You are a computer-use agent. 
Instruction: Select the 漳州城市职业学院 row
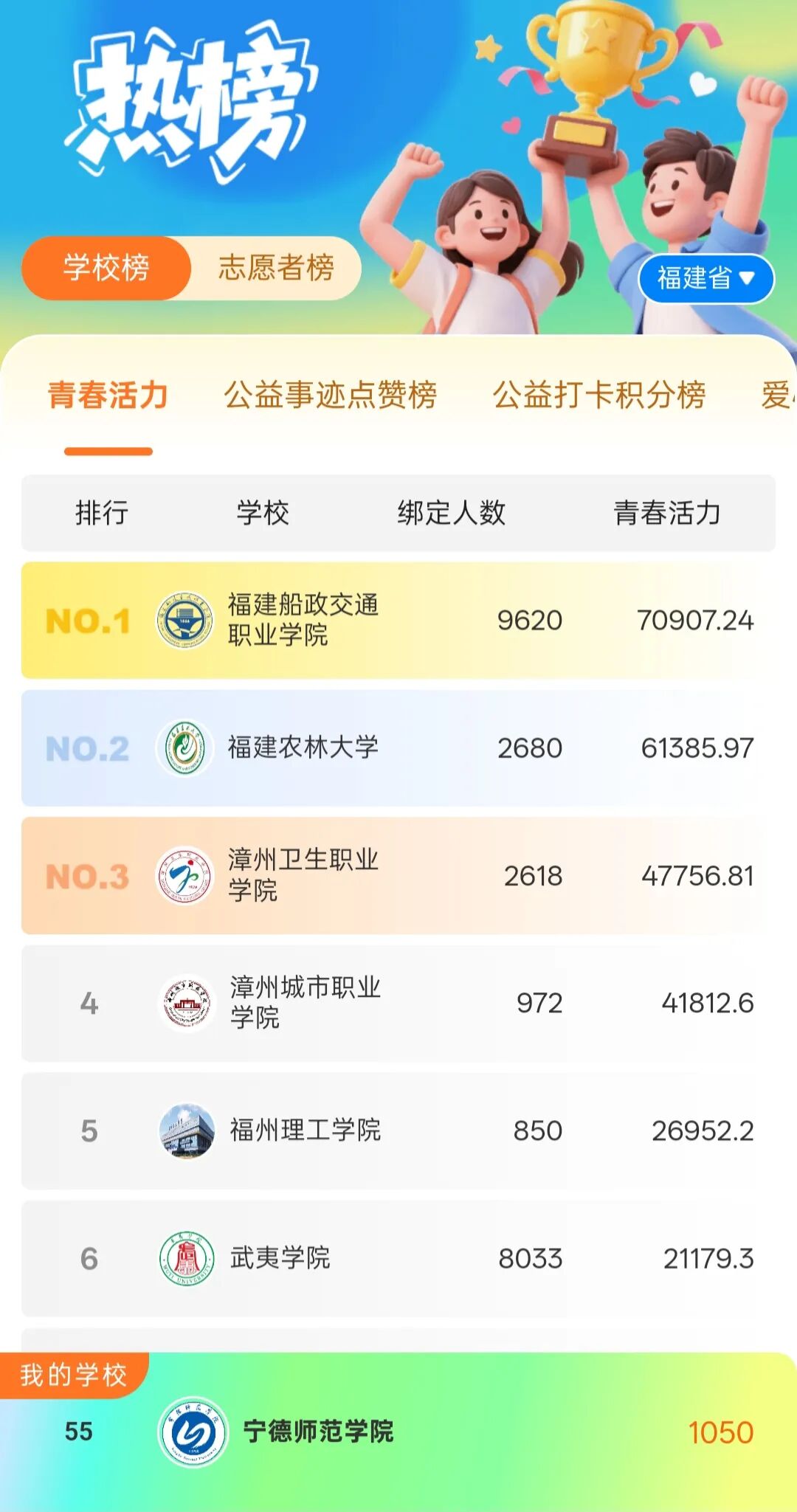398,1003
